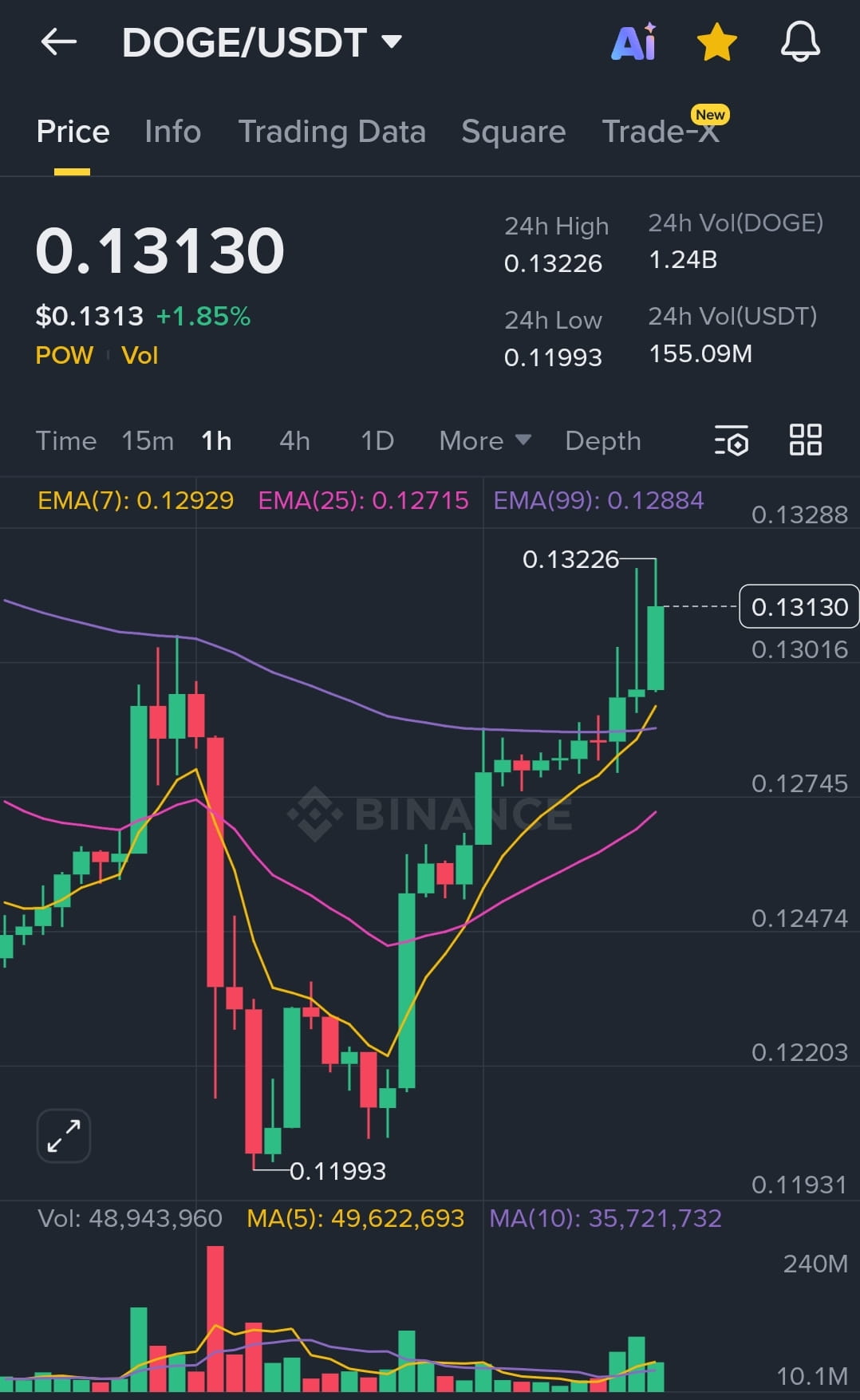860x1400 pixels.
Task: Tap the Vol tag
Action: 140,355
